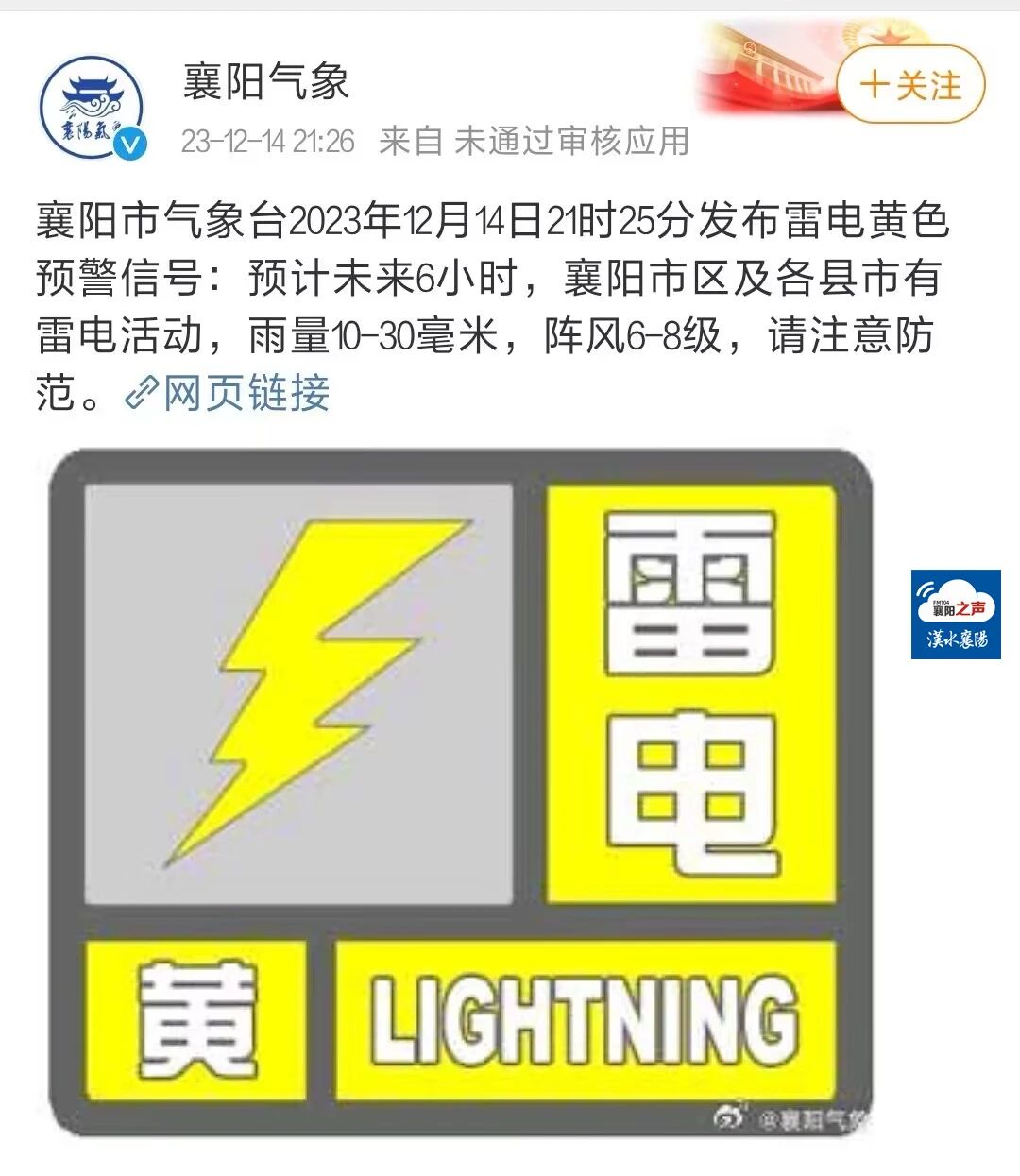
Task: Follow the 襄阳气象 account
Action: pos(909,85)
